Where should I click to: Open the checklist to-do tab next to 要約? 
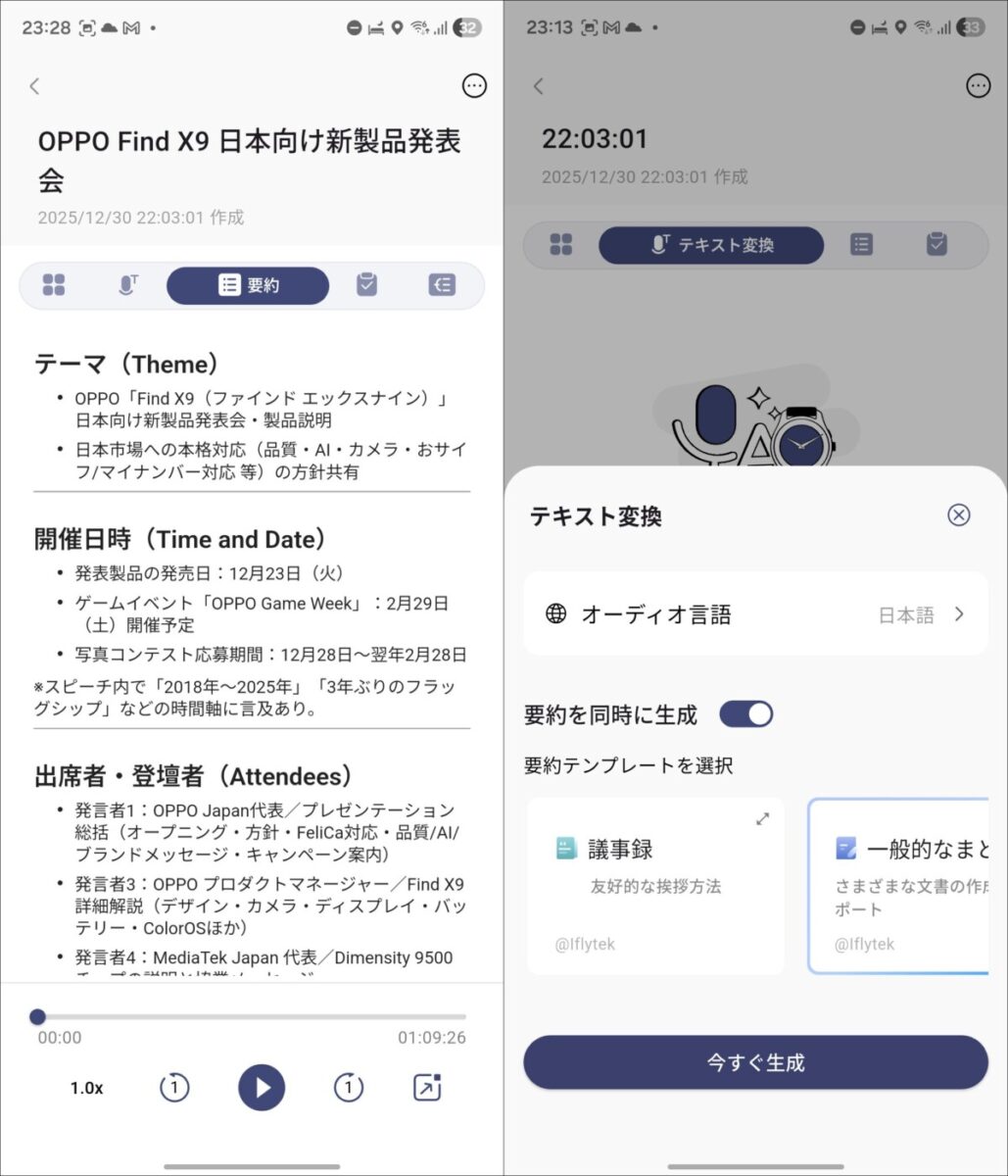(x=366, y=285)
